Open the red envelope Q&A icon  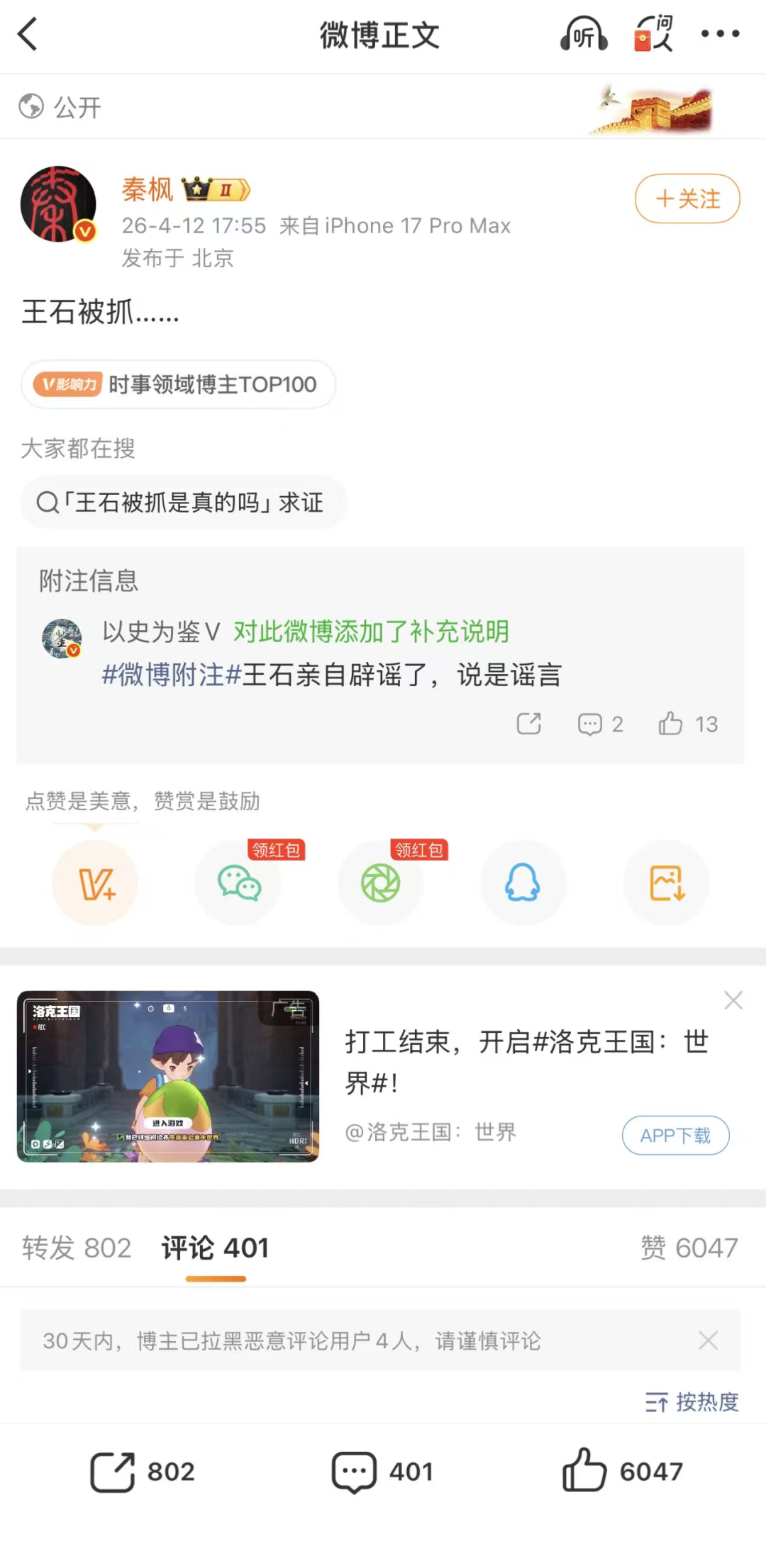653,34
